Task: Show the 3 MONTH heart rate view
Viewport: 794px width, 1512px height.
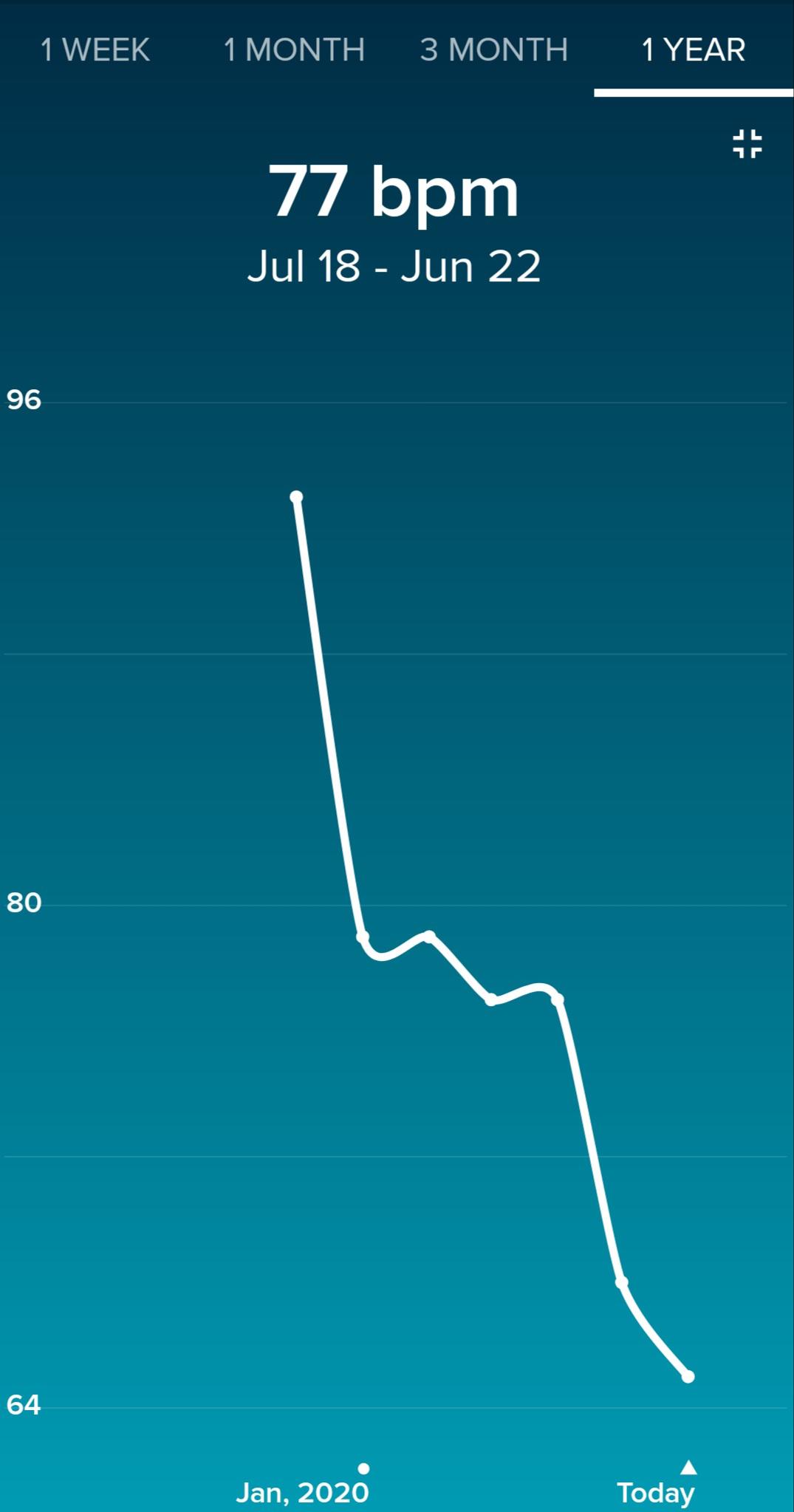Action: click(x=493, y=50)
